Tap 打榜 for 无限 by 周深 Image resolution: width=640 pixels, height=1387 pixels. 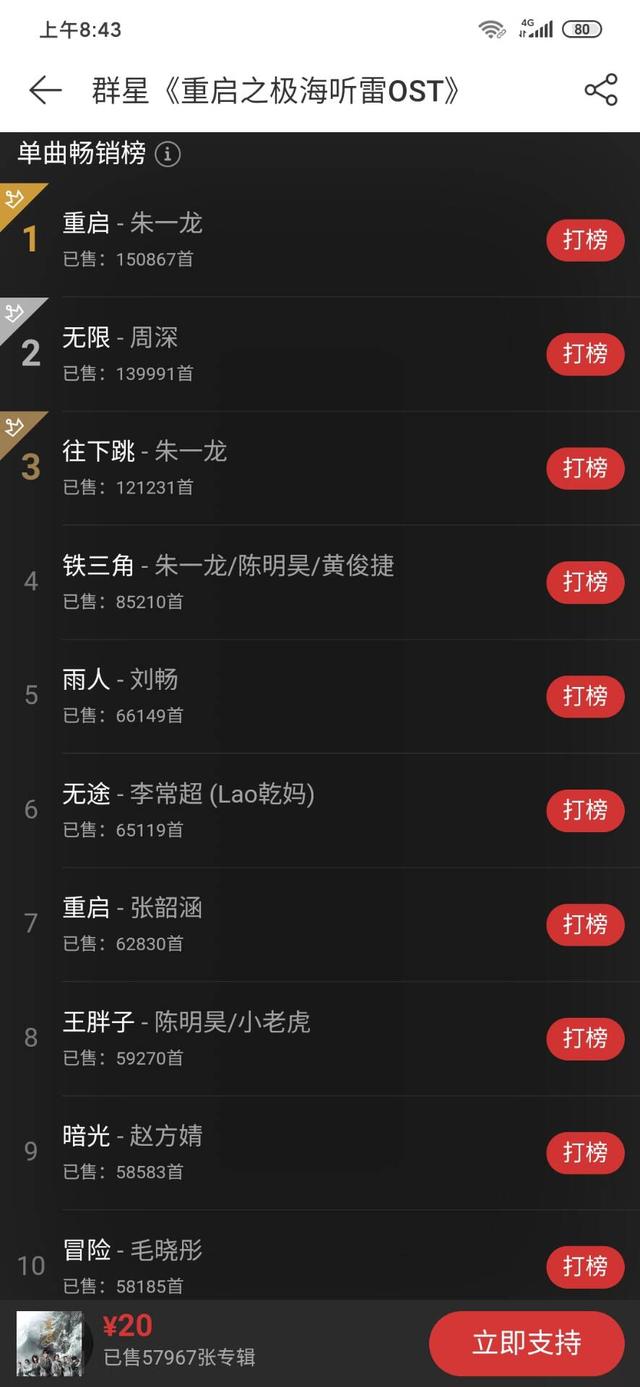click(585, 354)
